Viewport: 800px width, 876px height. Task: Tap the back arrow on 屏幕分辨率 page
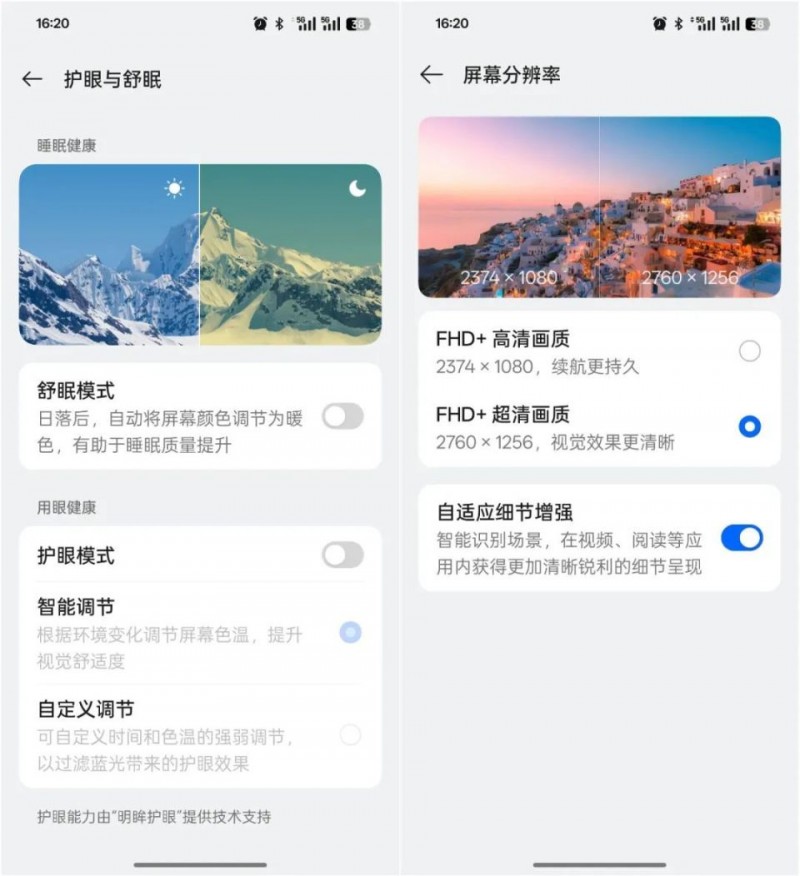430,73
